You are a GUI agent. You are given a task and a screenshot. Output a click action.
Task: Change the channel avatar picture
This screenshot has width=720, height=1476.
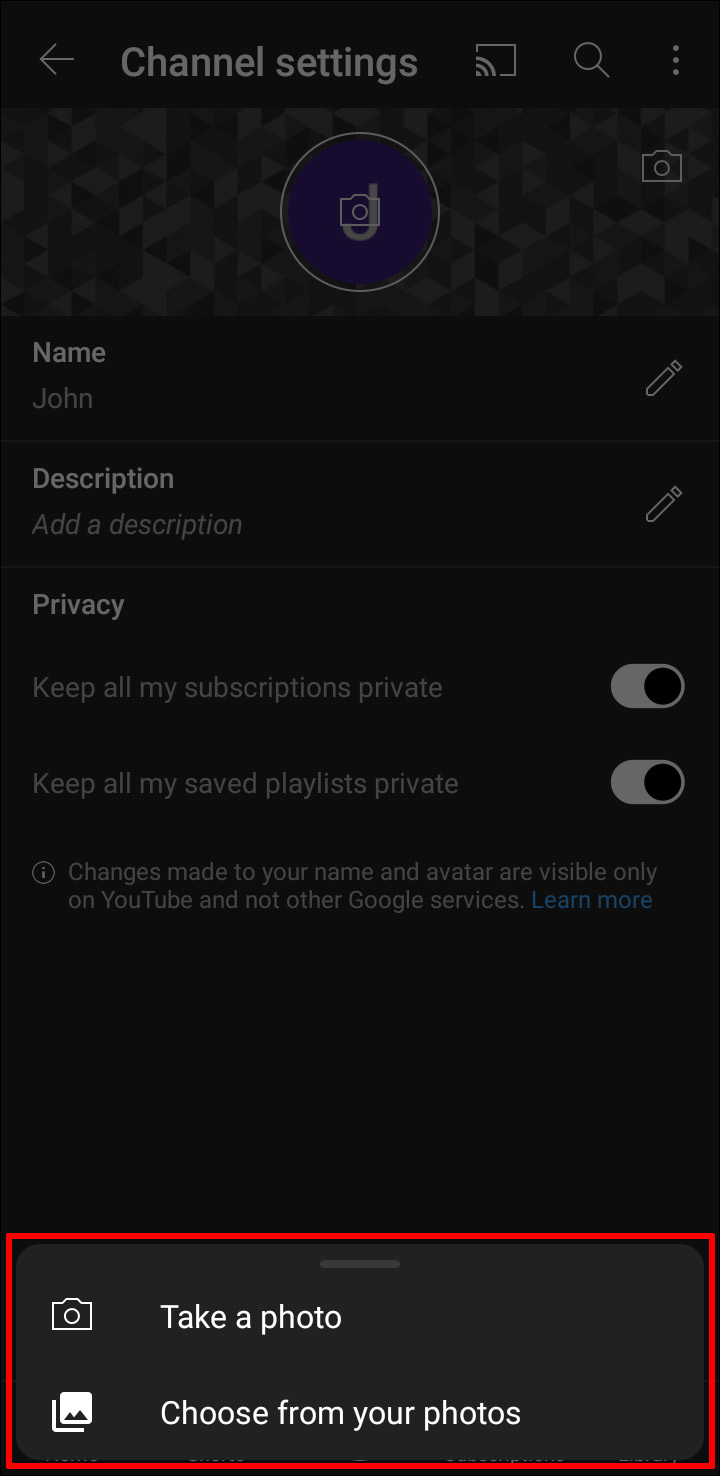(360, 211)
